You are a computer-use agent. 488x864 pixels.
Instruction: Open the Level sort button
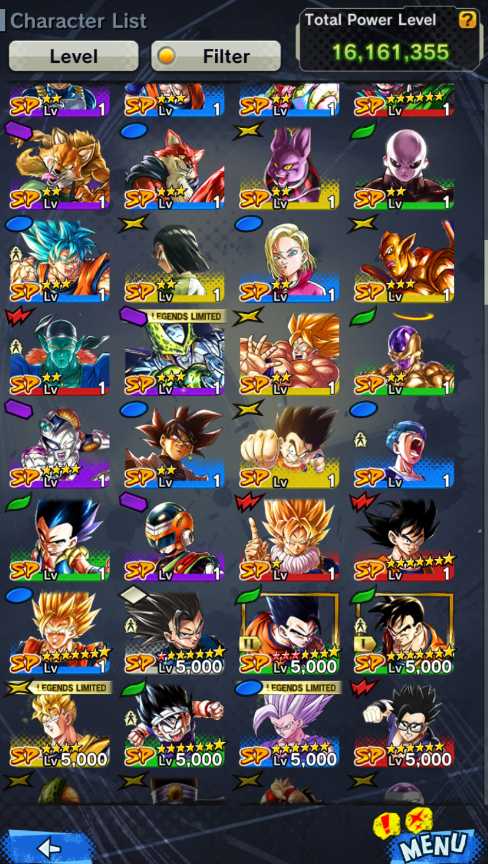coord(73,56)
